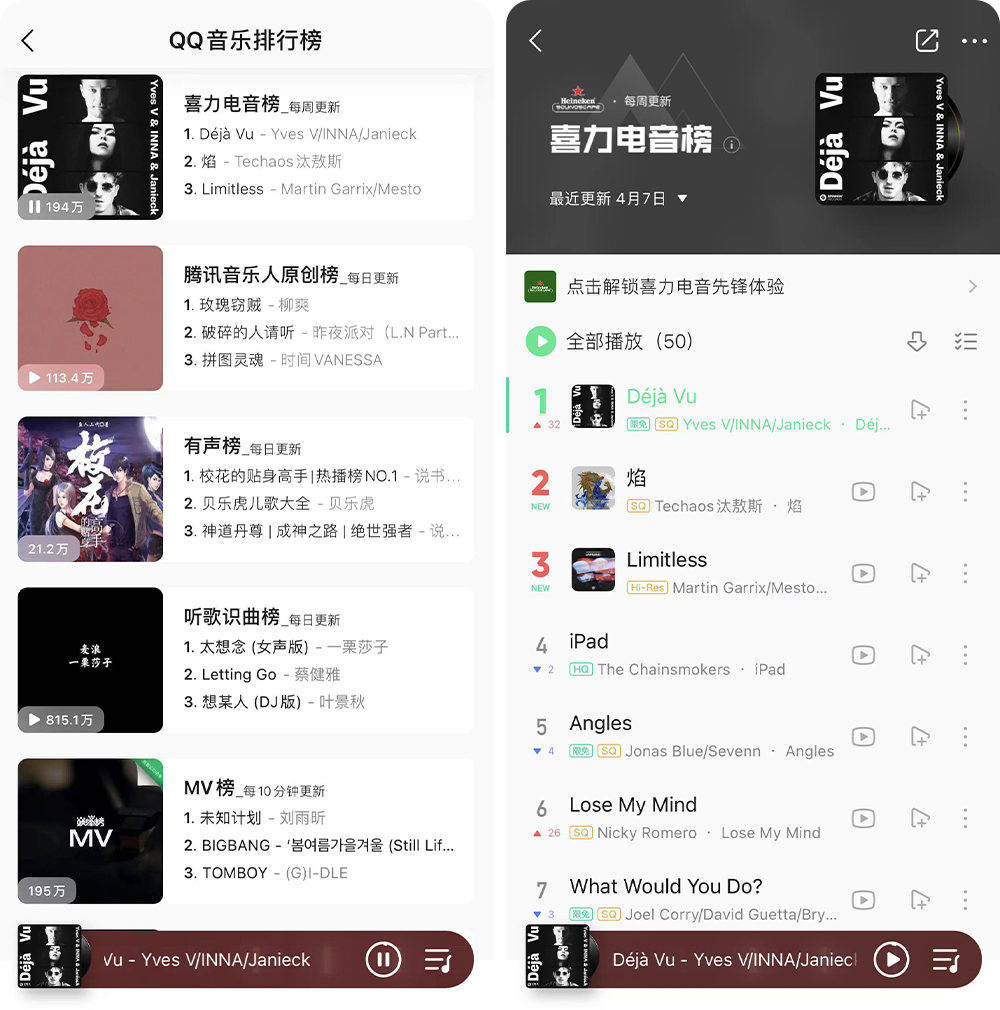
Task: Open more options for Angles
Action: [x=965, y=737]
